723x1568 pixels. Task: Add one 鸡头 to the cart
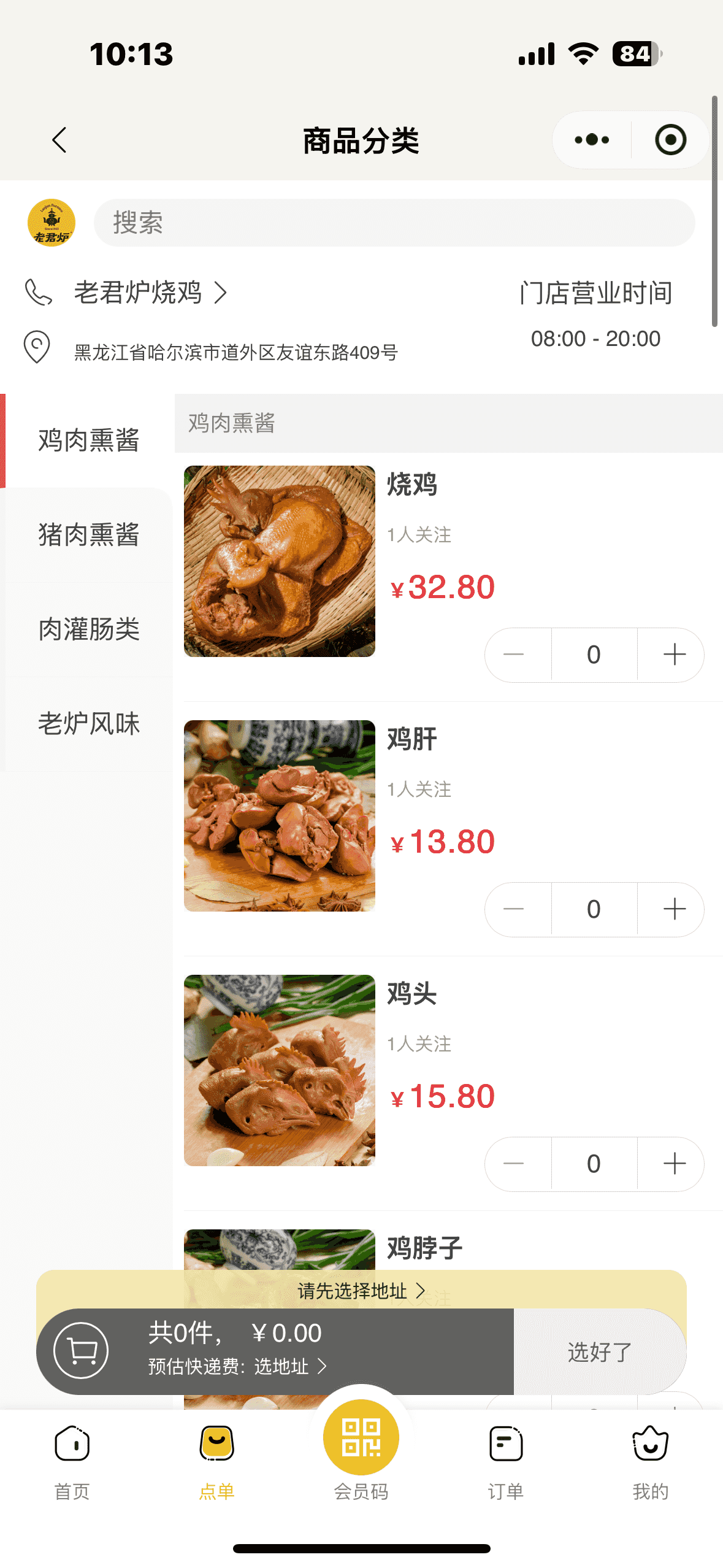coord(674,1164)
